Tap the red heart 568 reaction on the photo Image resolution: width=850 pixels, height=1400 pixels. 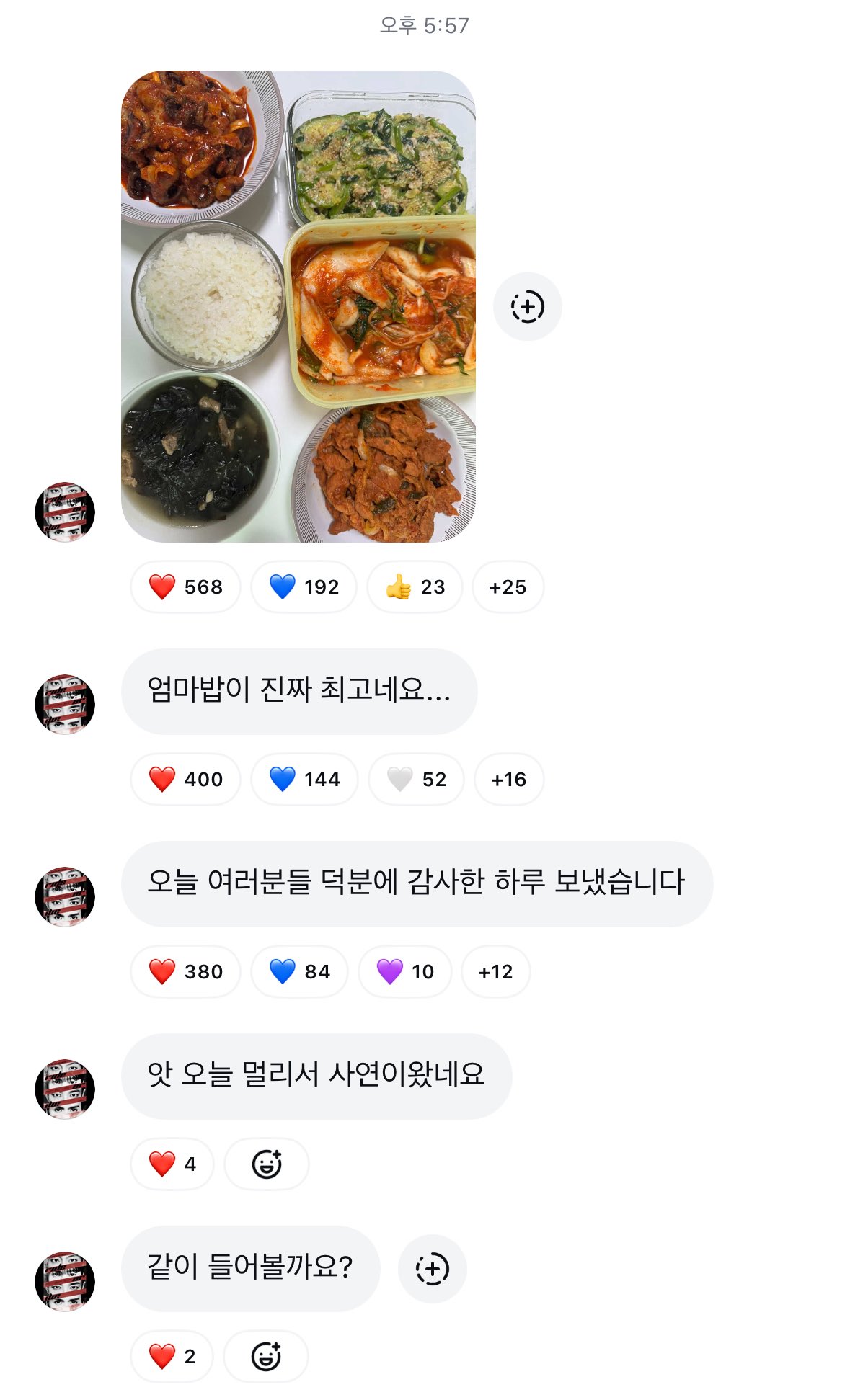click(185, 587)
